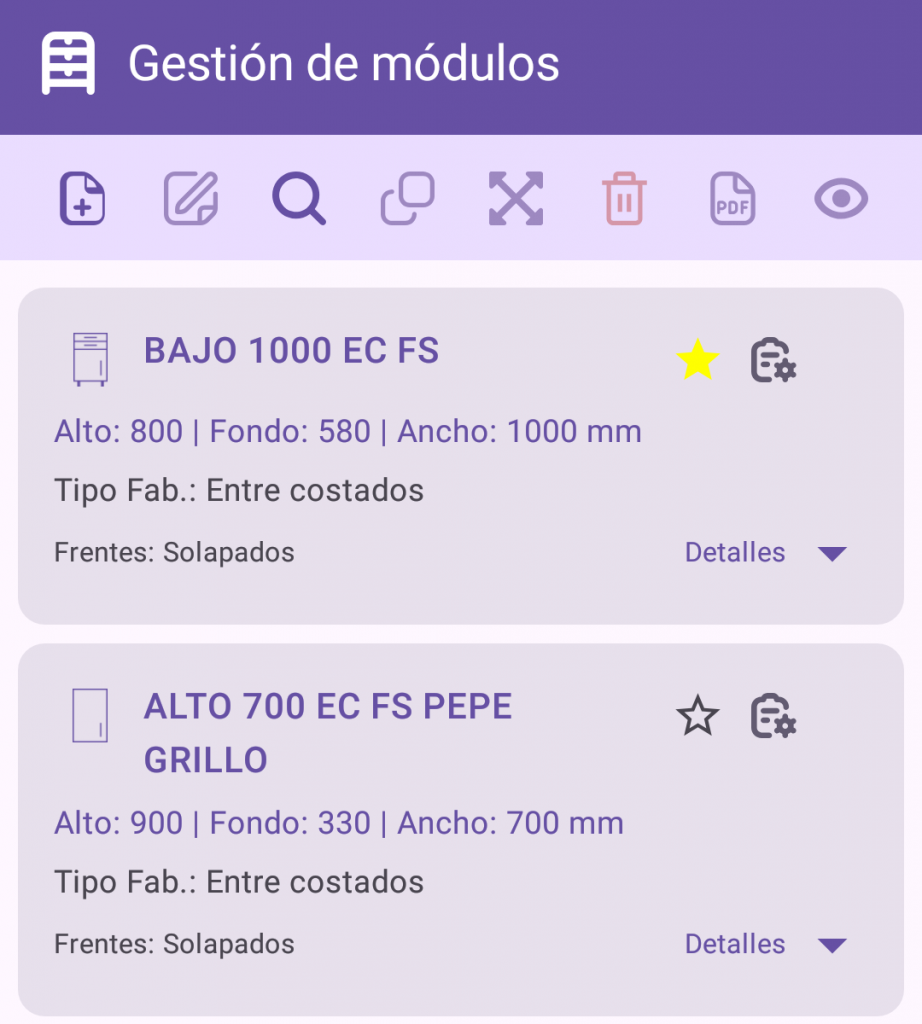This screenshot has height=1024, width=922.
Task: Click the Gestión de módulos header icon
Action: point(65,64)
